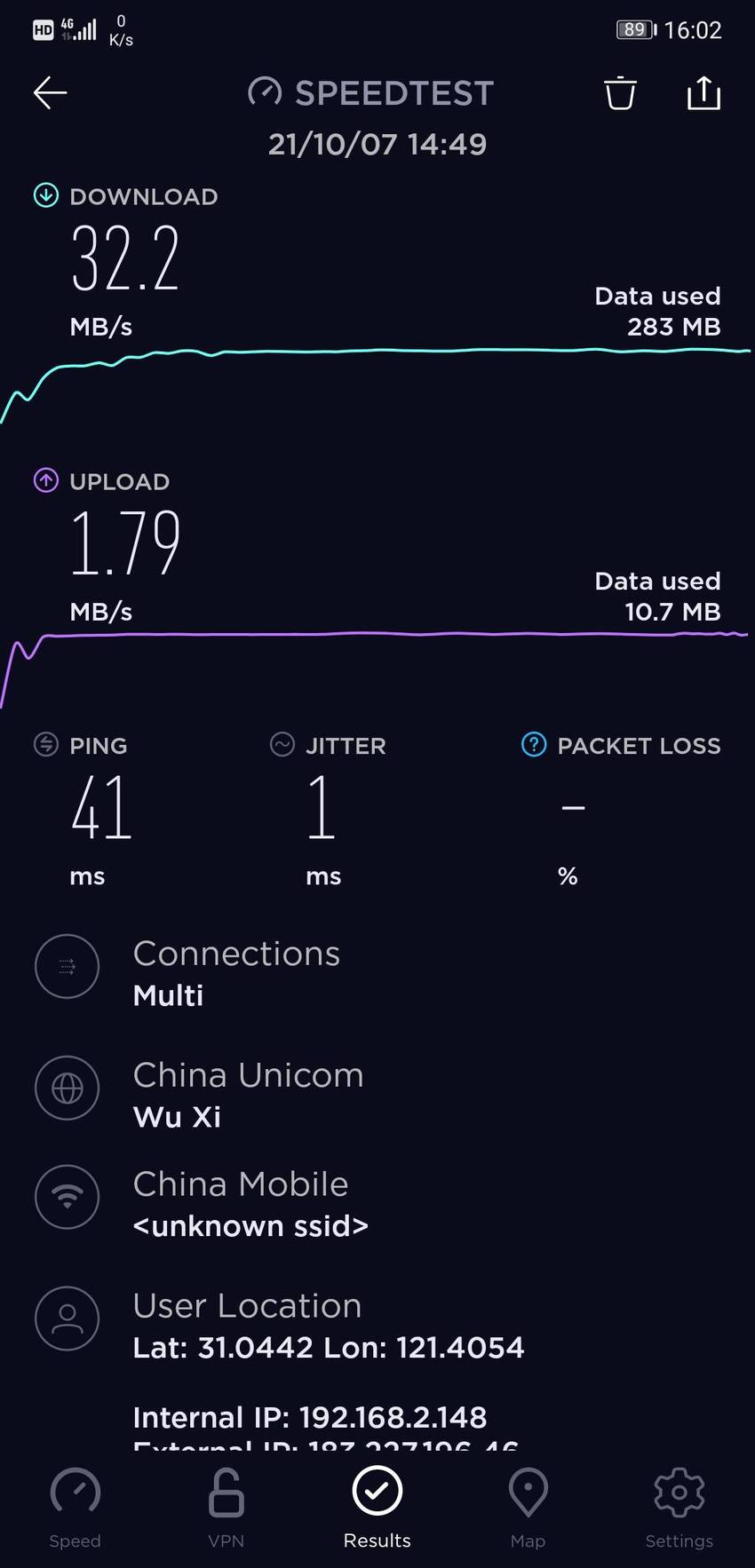Select the Results tab
This screenshot has height=1568, width=755.
pos(377,1509)
